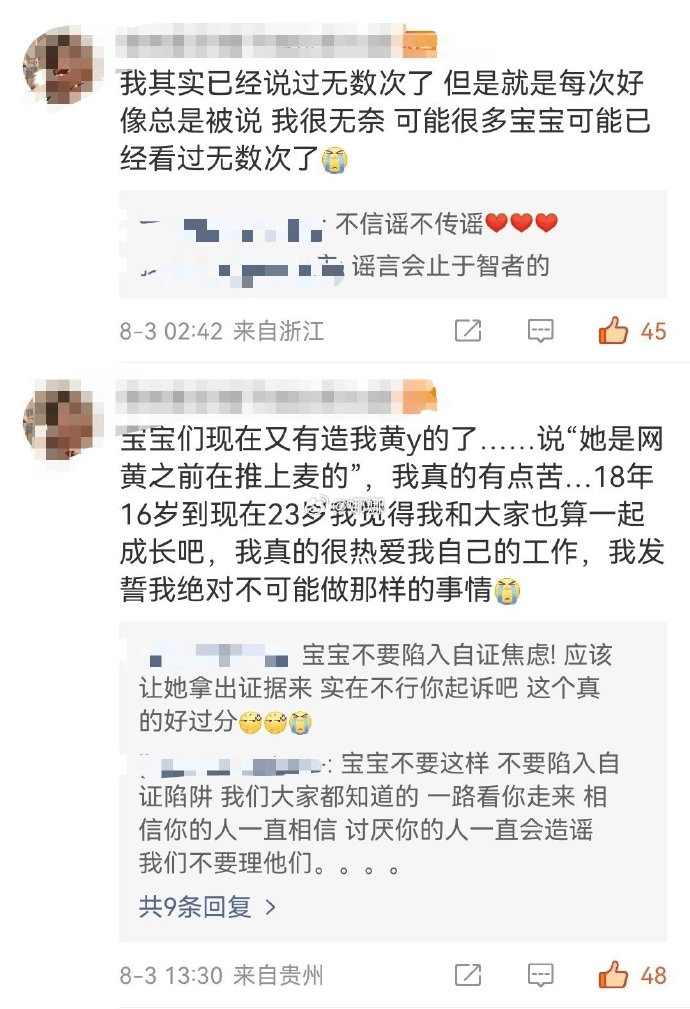Like the comment posted at 8-3 02:42
The height and width of the screenshot is (1009, 690).
tap(614, 331)
